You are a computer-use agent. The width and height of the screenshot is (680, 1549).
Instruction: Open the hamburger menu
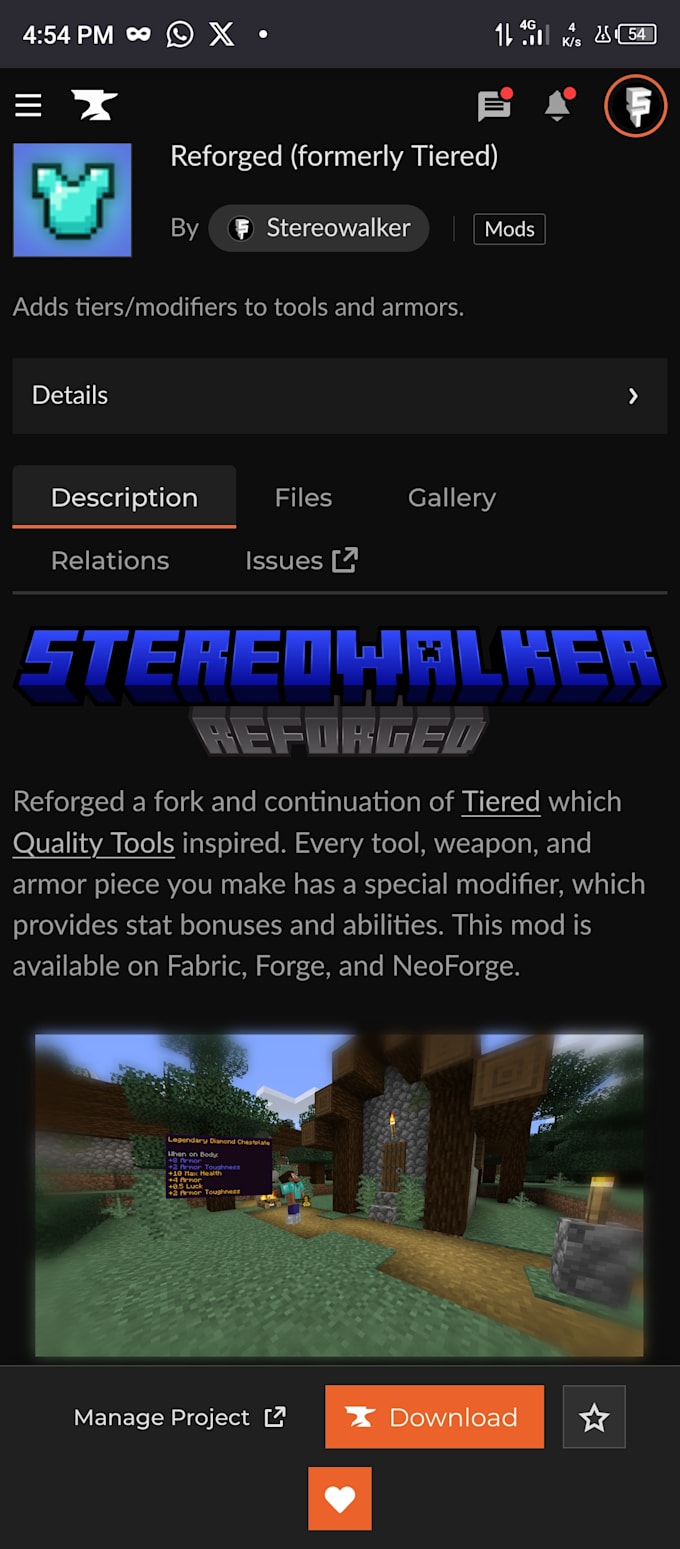pos(28,105)
